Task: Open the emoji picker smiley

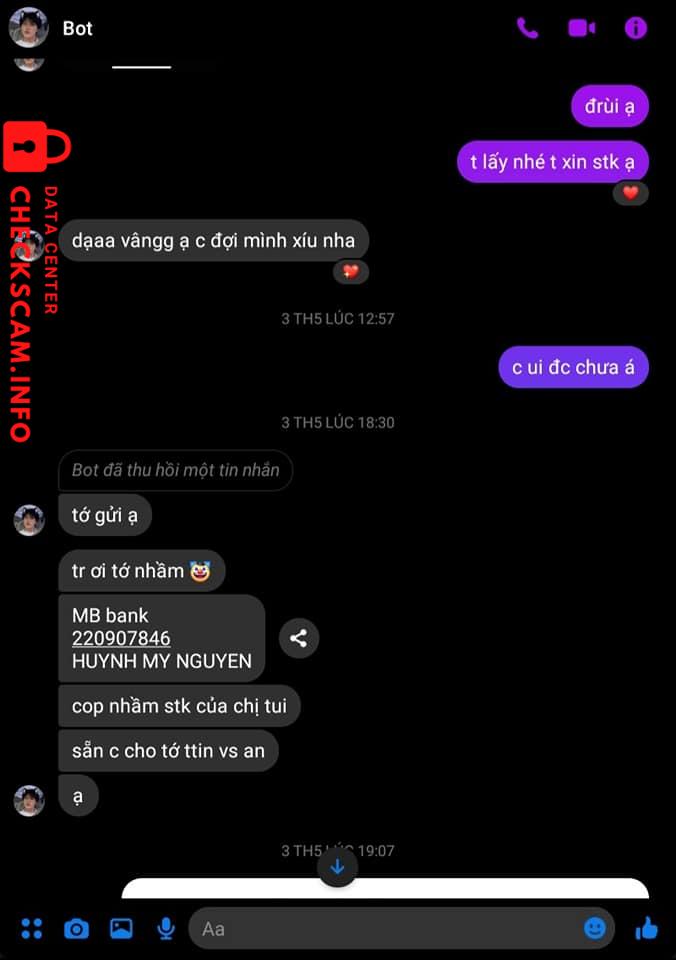Action: (x=595, y=929)
